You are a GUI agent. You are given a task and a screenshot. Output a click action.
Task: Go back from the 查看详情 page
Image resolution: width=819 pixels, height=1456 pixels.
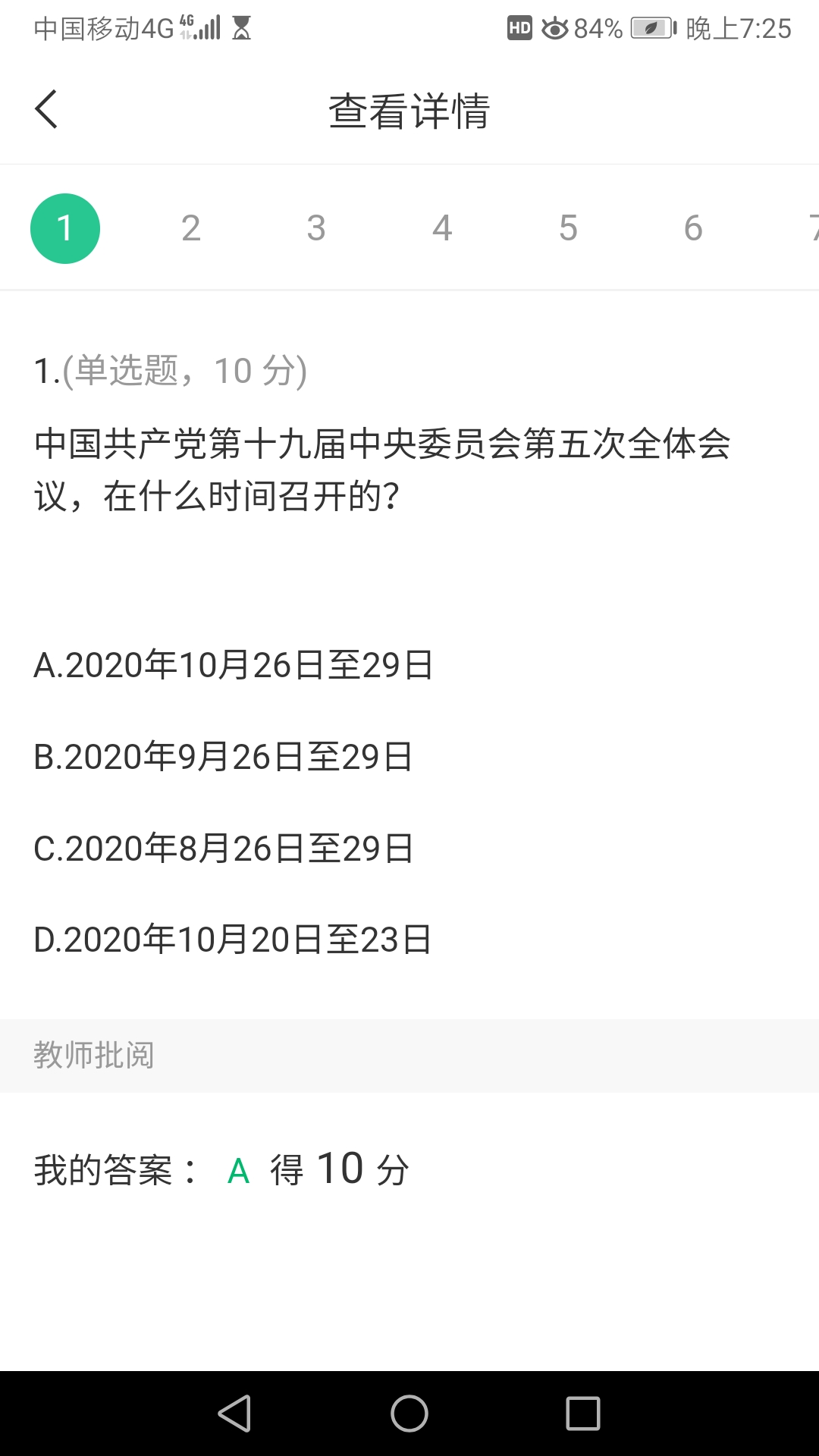coord(46,110)
